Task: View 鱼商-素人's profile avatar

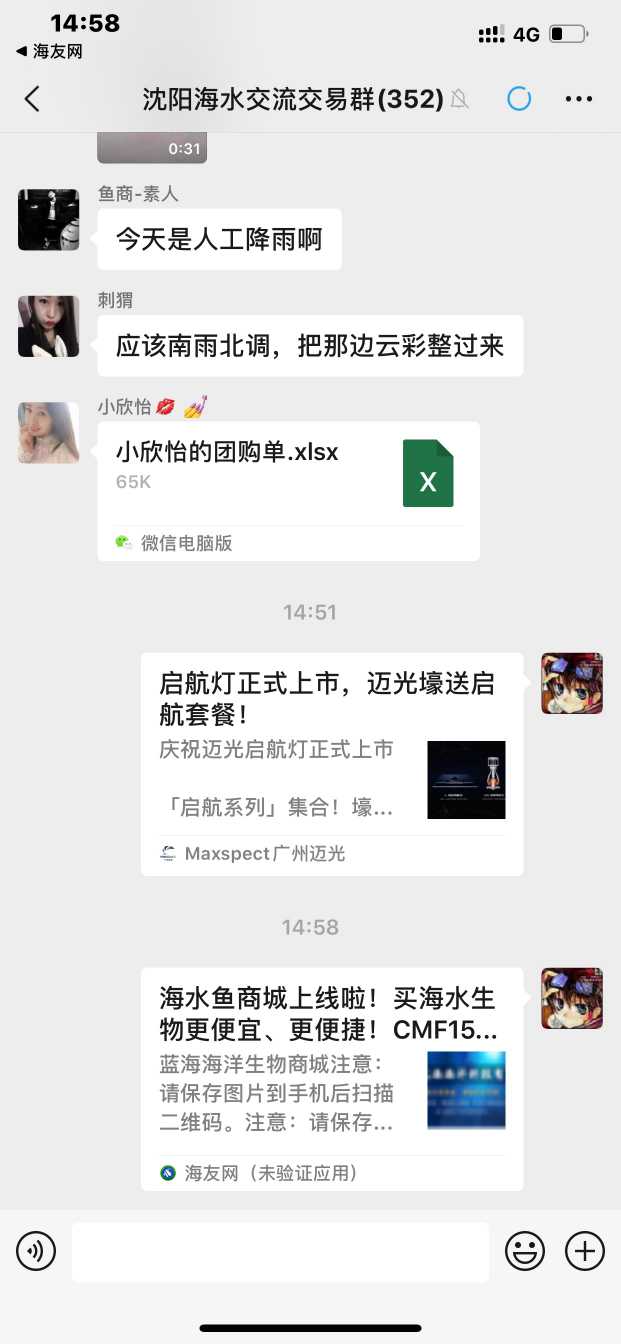Action: point(48,220)
